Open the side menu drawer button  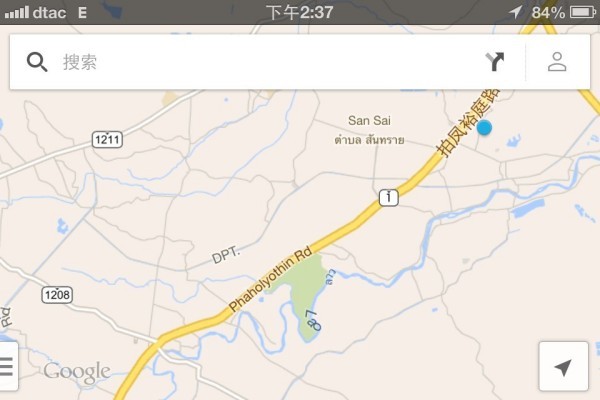click(x=7, y=366)
